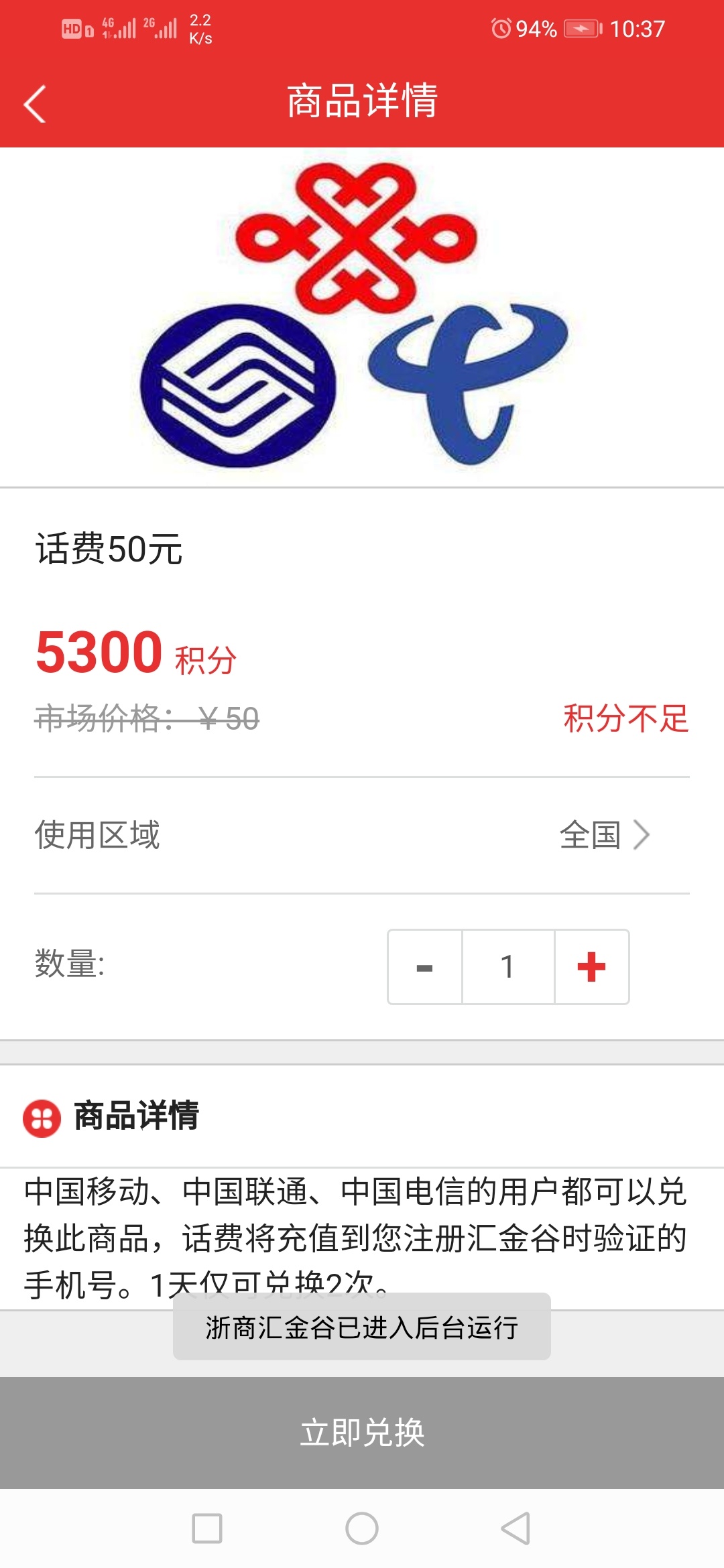The width and height of the screenshot is (724, 1568).
Task: Go back from the 商品详情 page
Action: click(x=35, y=104)
